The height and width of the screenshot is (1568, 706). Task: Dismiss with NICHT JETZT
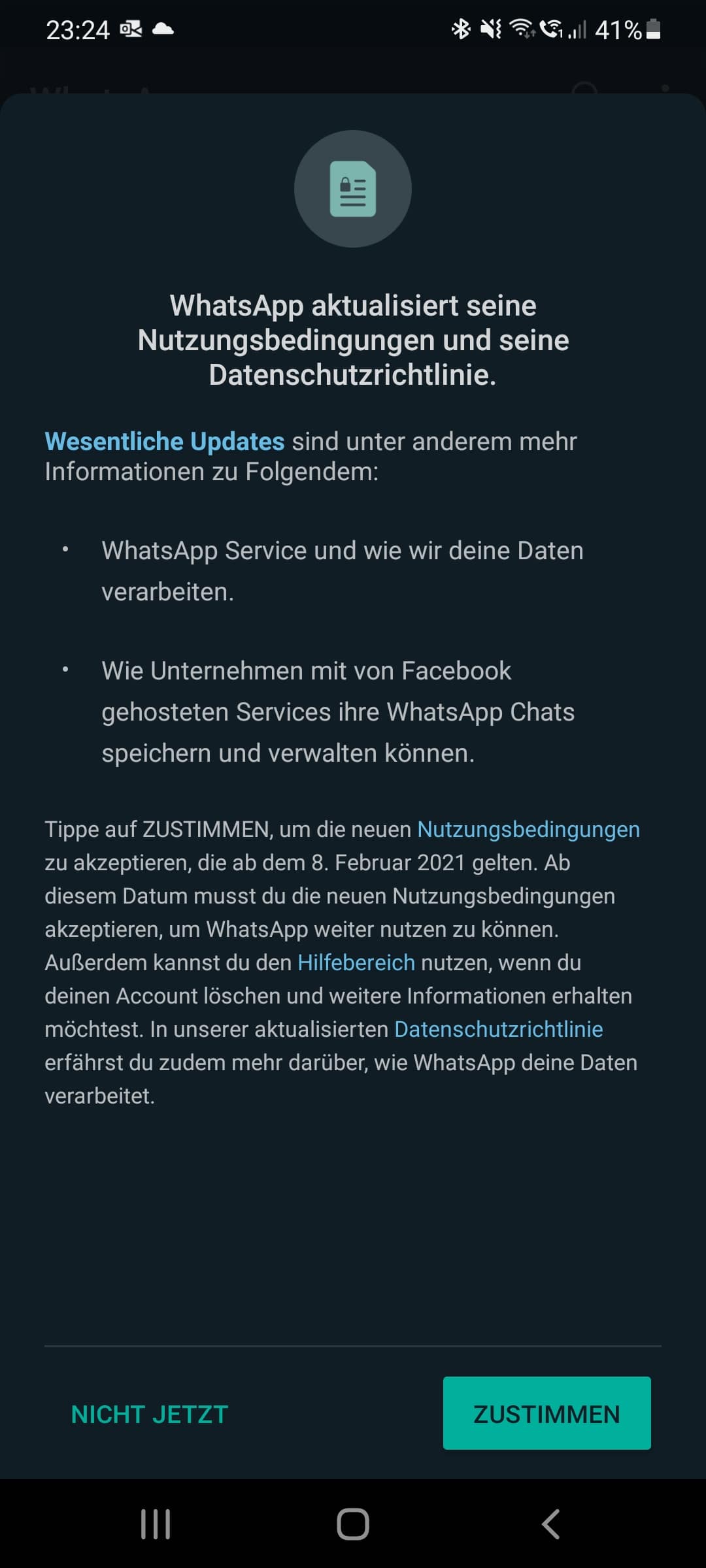[149, 1414]
